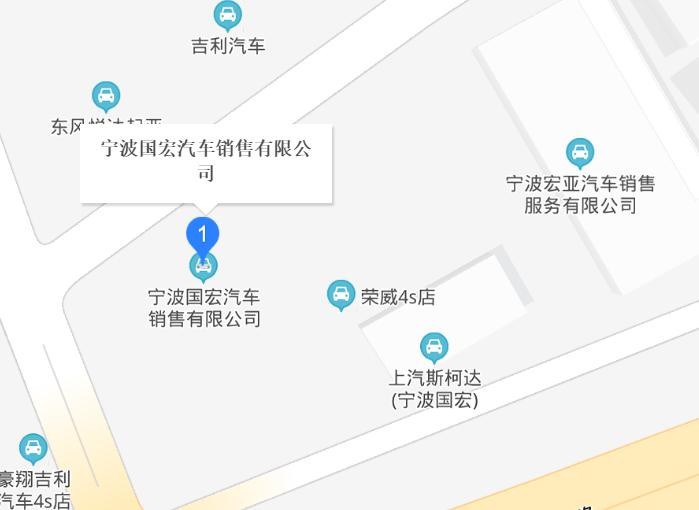Select the 上汽斯柯达(宁波国宏) marker
This screenshot has width=699, height=510.
[x=434, y=348]
